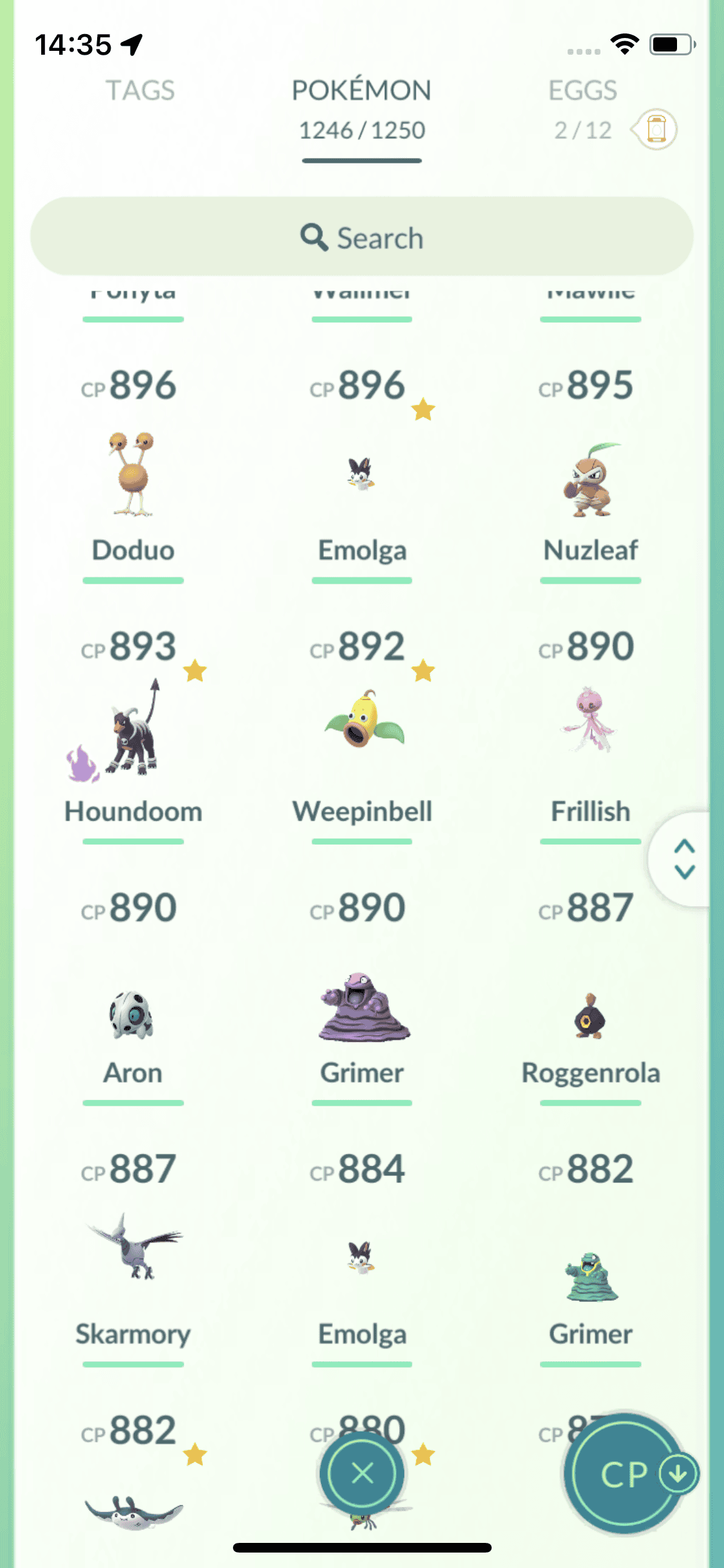Close the Pokémon list
Viewport: 724px width, 1568px height.
[x=362, y=1473]
